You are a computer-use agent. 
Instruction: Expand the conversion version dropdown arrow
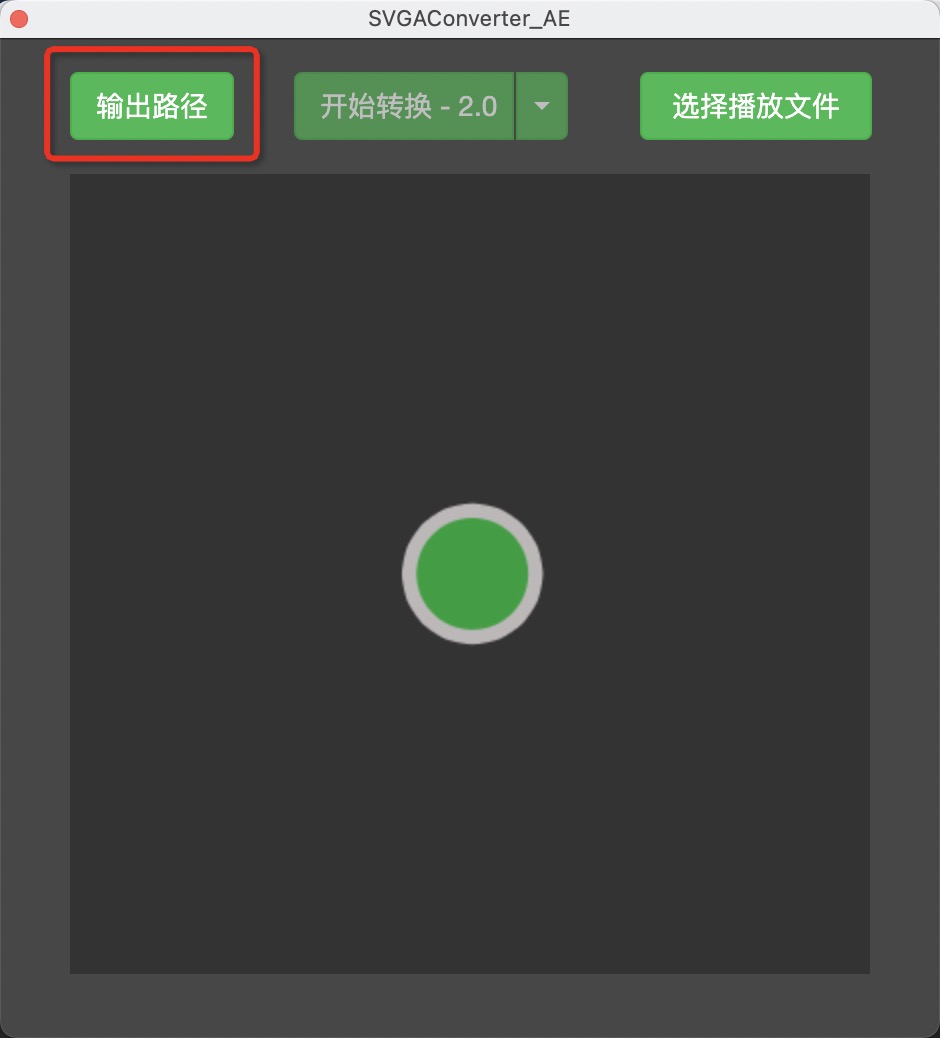coord(541,106)
